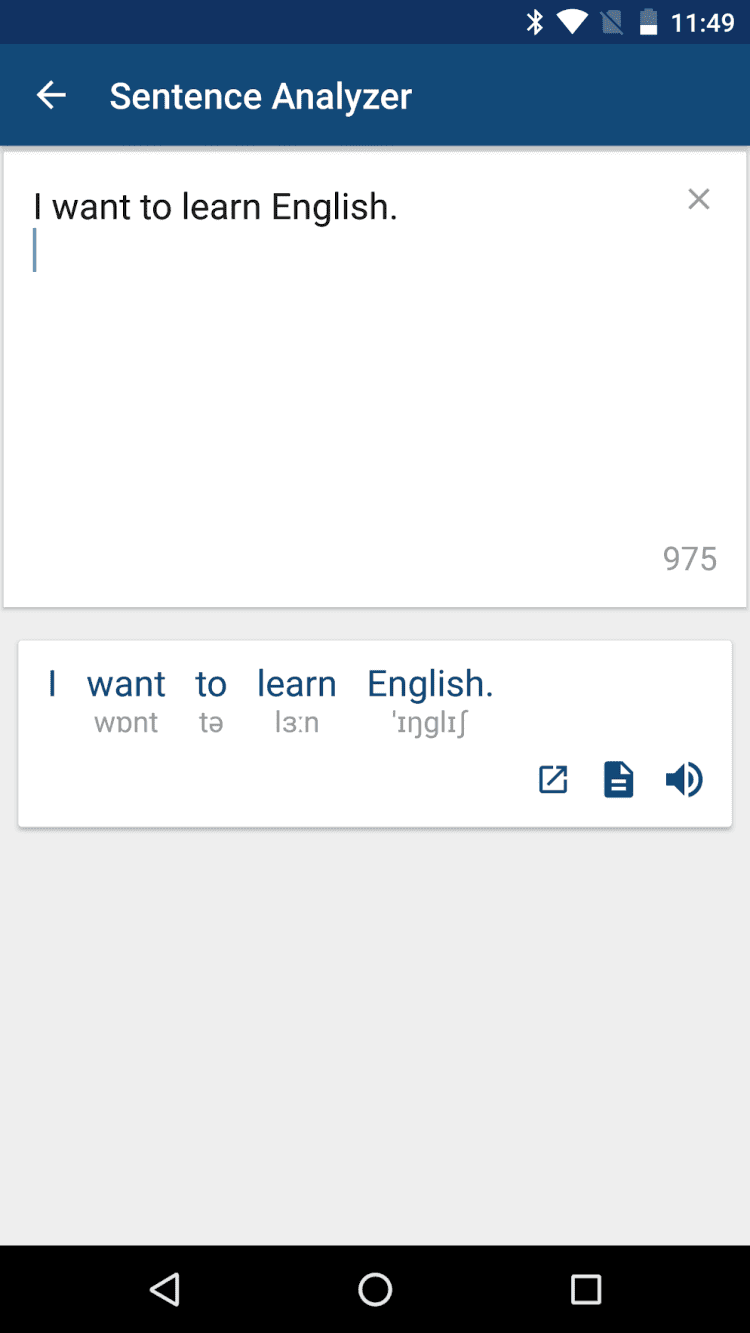Viewport: 750px width, 1333px height.
Task: Look up the word "to"
Action: click(211, 685)
